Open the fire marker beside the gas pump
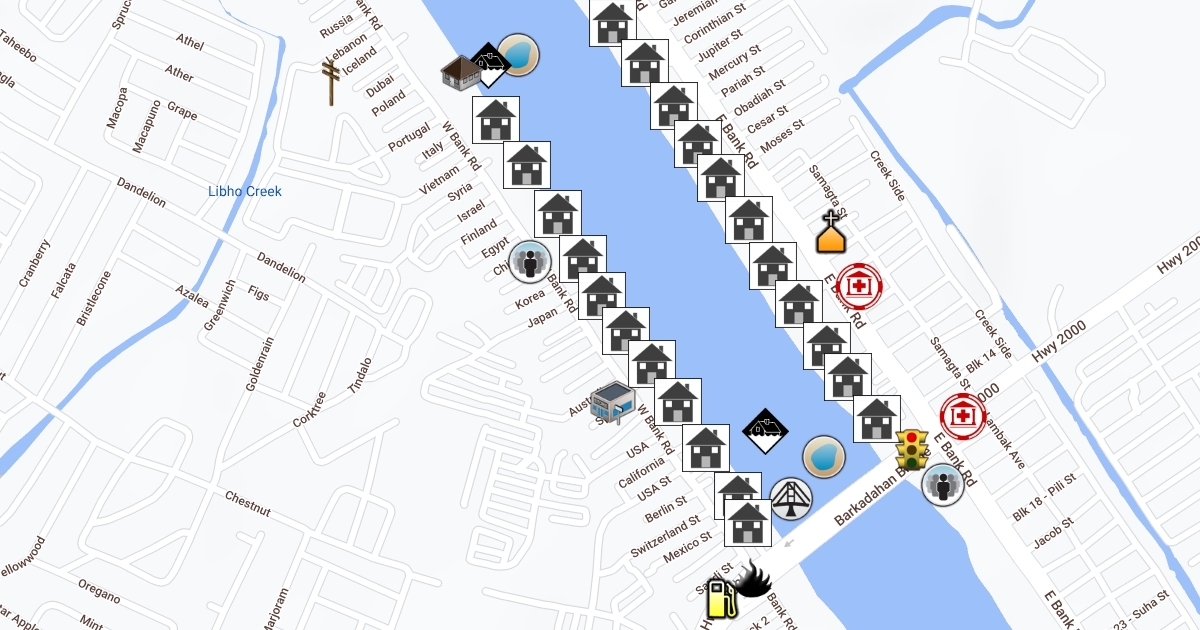1200x630 pixels. [753, 580]
